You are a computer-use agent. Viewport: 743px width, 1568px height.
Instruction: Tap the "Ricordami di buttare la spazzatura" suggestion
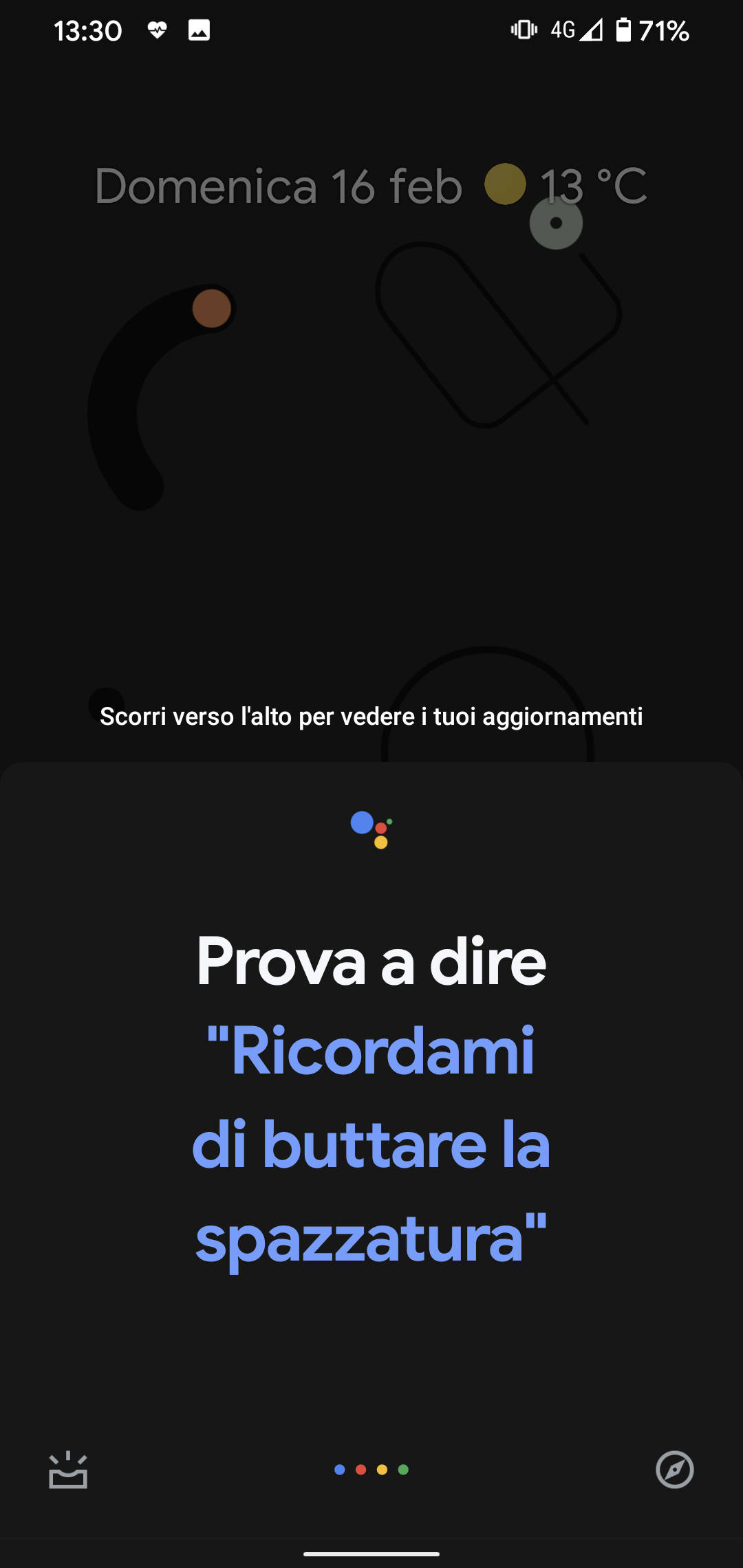[371, 1144]
